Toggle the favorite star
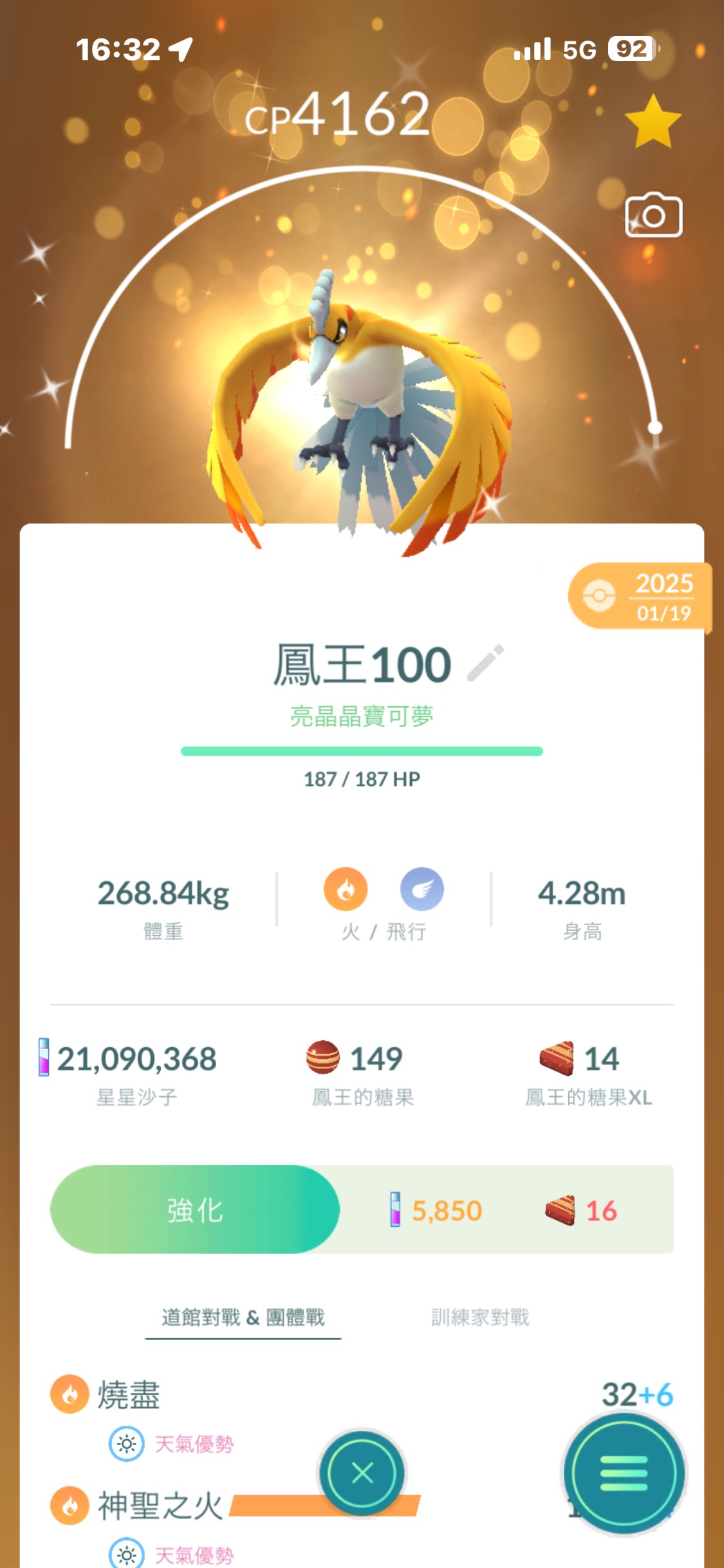This screenshot has width=724, height=1568. coord(653,122)
